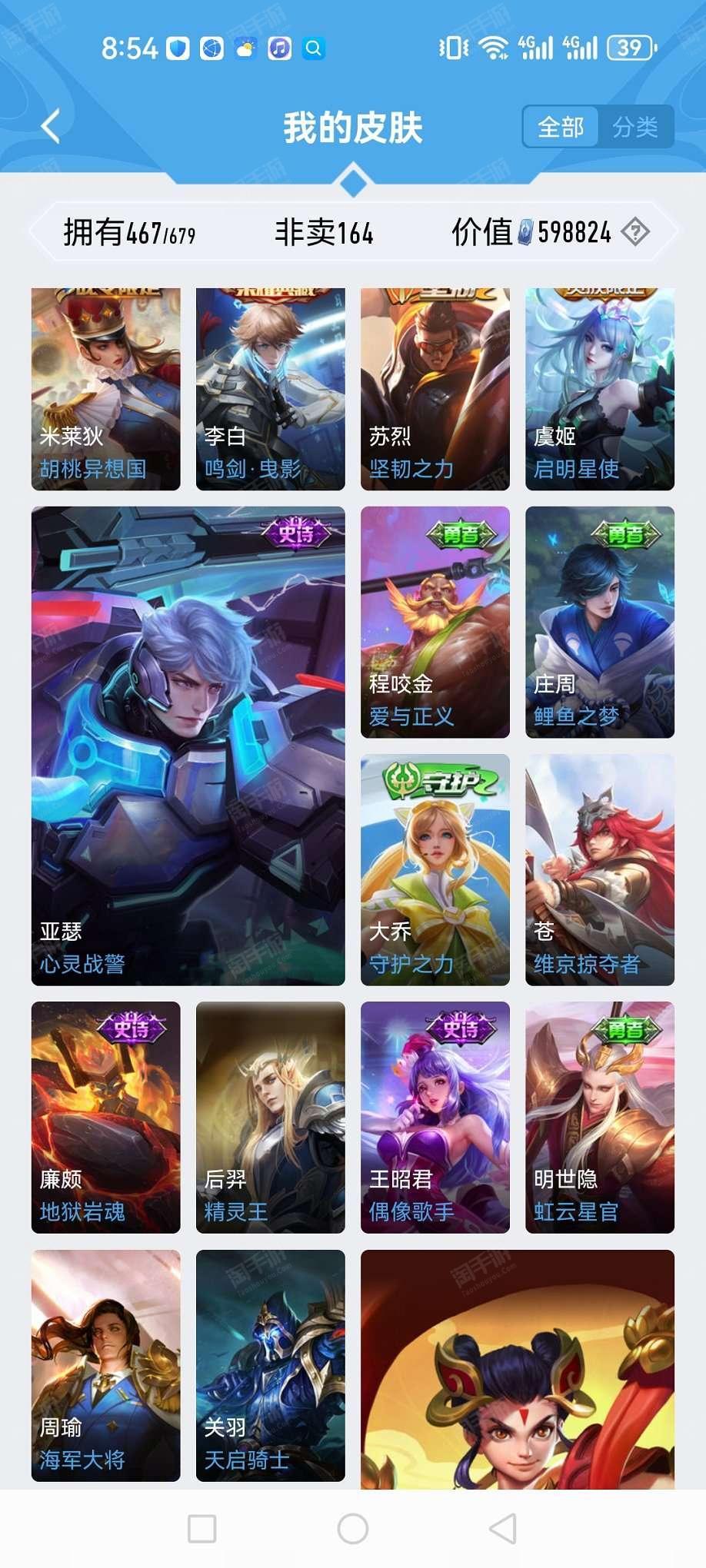View 虞姬 启明星使 skin
This screenshot has height=1568, width=706.
(600, 389)
